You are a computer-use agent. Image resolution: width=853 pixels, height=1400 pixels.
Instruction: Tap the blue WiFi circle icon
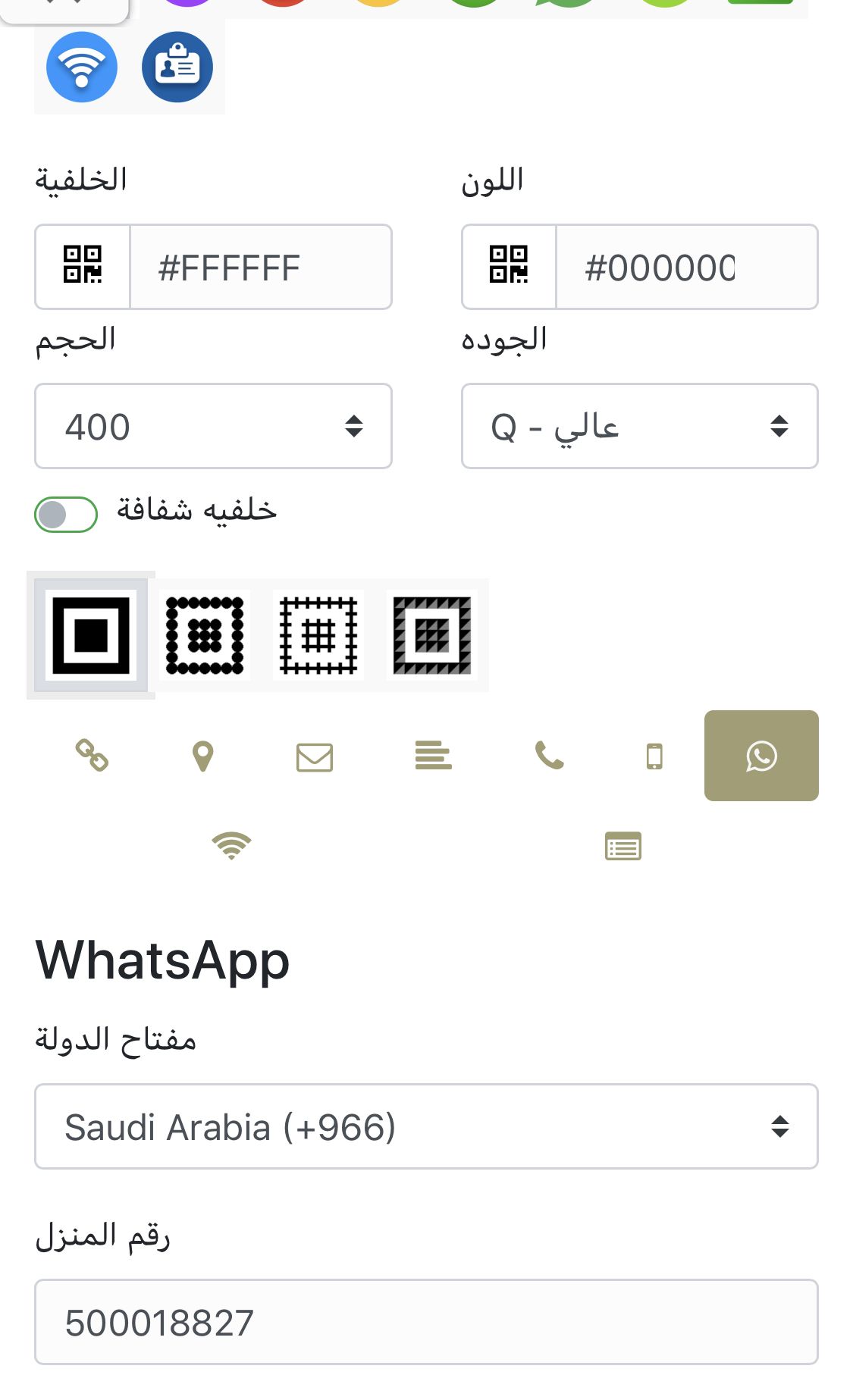click(82, 67)
